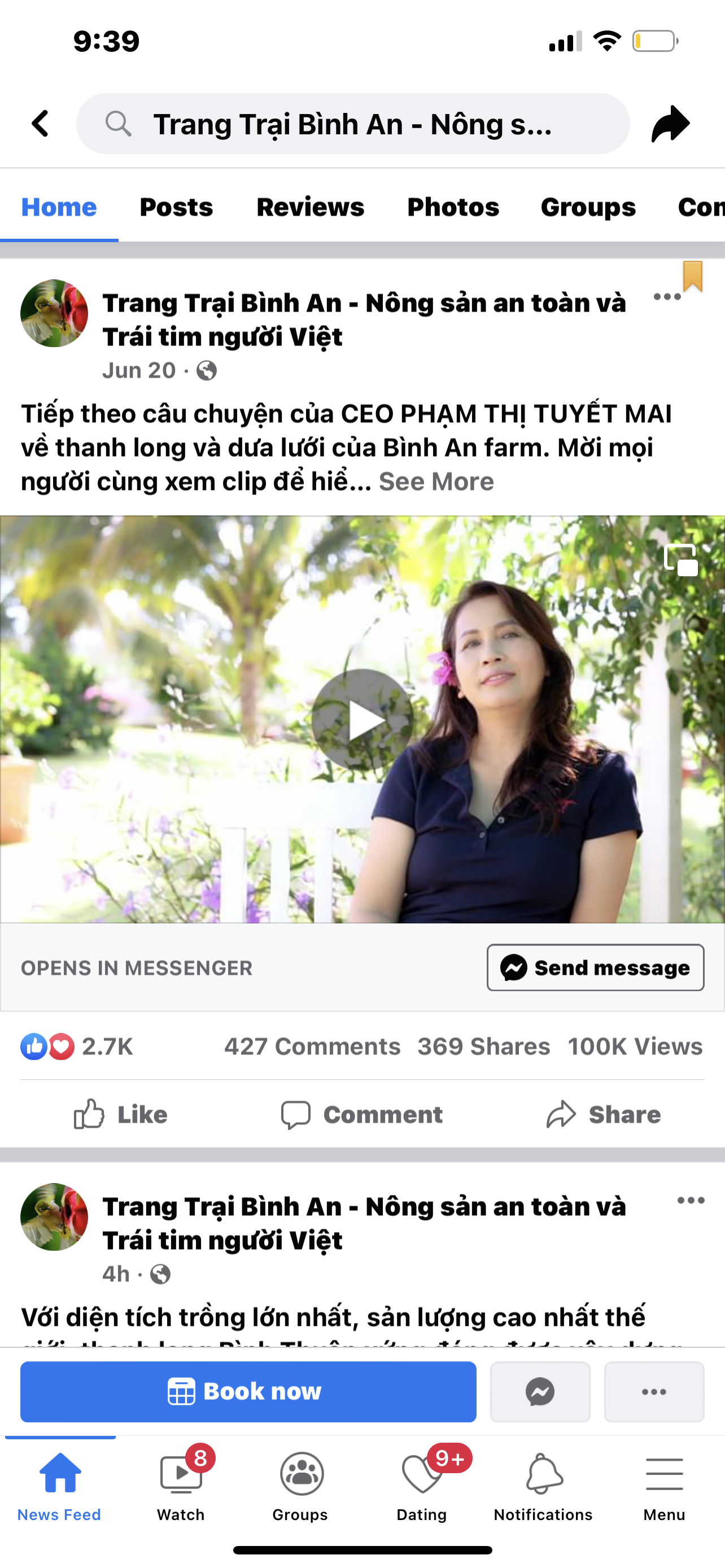Open options for the 4h post
This screenshot has height=1568, width=725.
click(x=691, y=1201)
